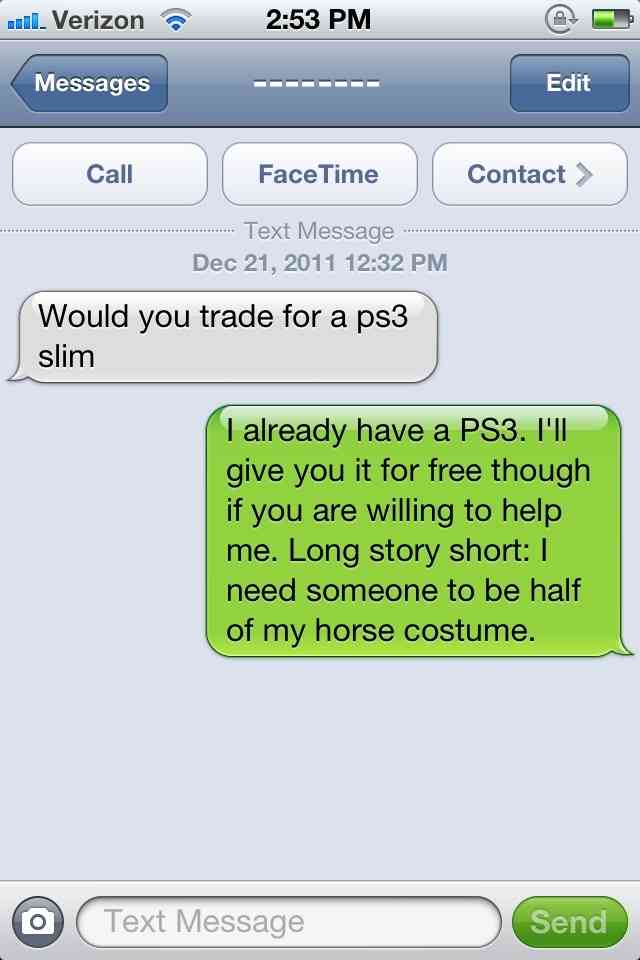This screenshot has width=640, height=960.
Task: Tap the Edit button
Action: 567,83
